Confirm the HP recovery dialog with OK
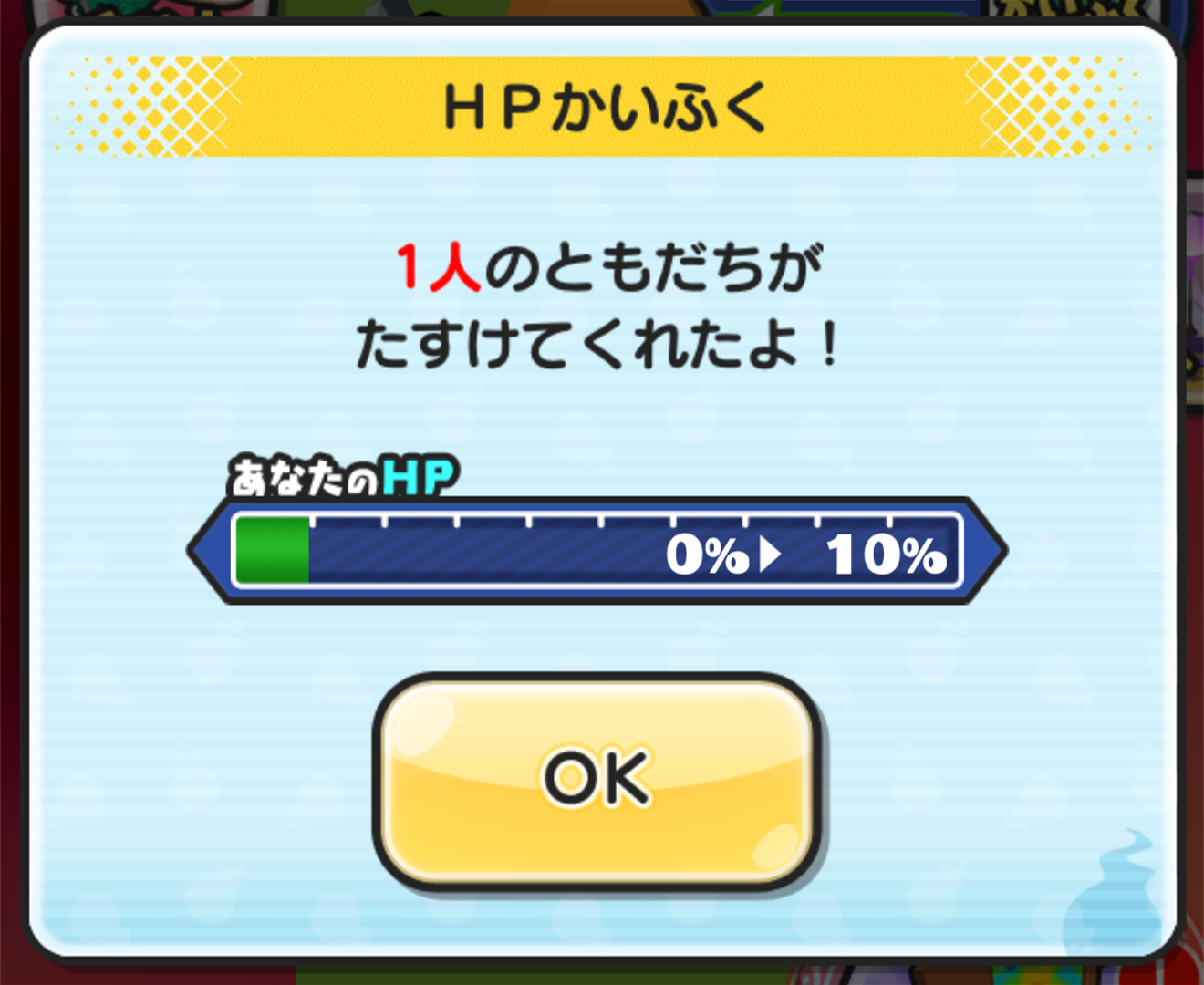This screenshot has width=1204, height=985. [x=597, y=782]
